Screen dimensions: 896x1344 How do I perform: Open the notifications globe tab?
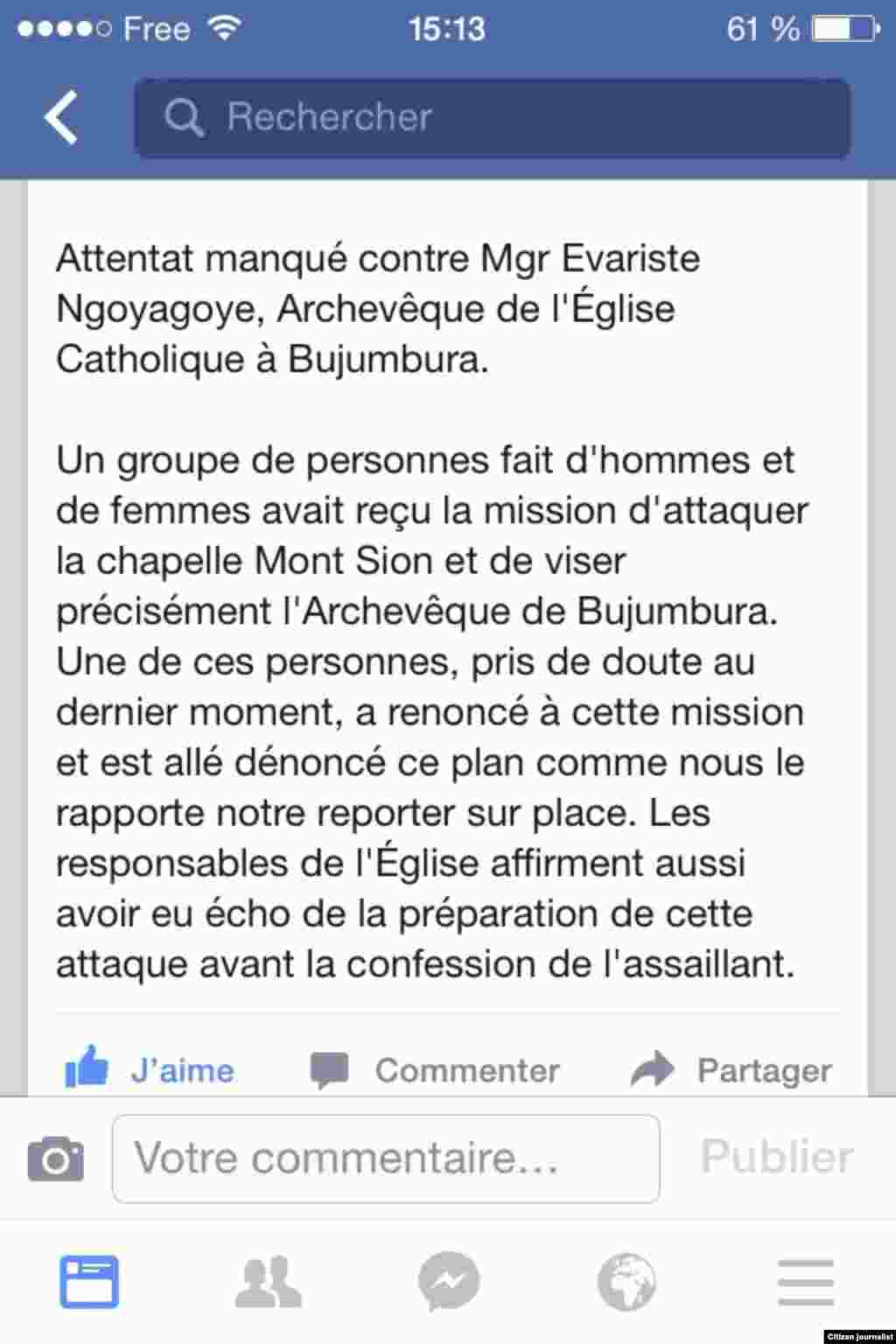click(626, 1282)
